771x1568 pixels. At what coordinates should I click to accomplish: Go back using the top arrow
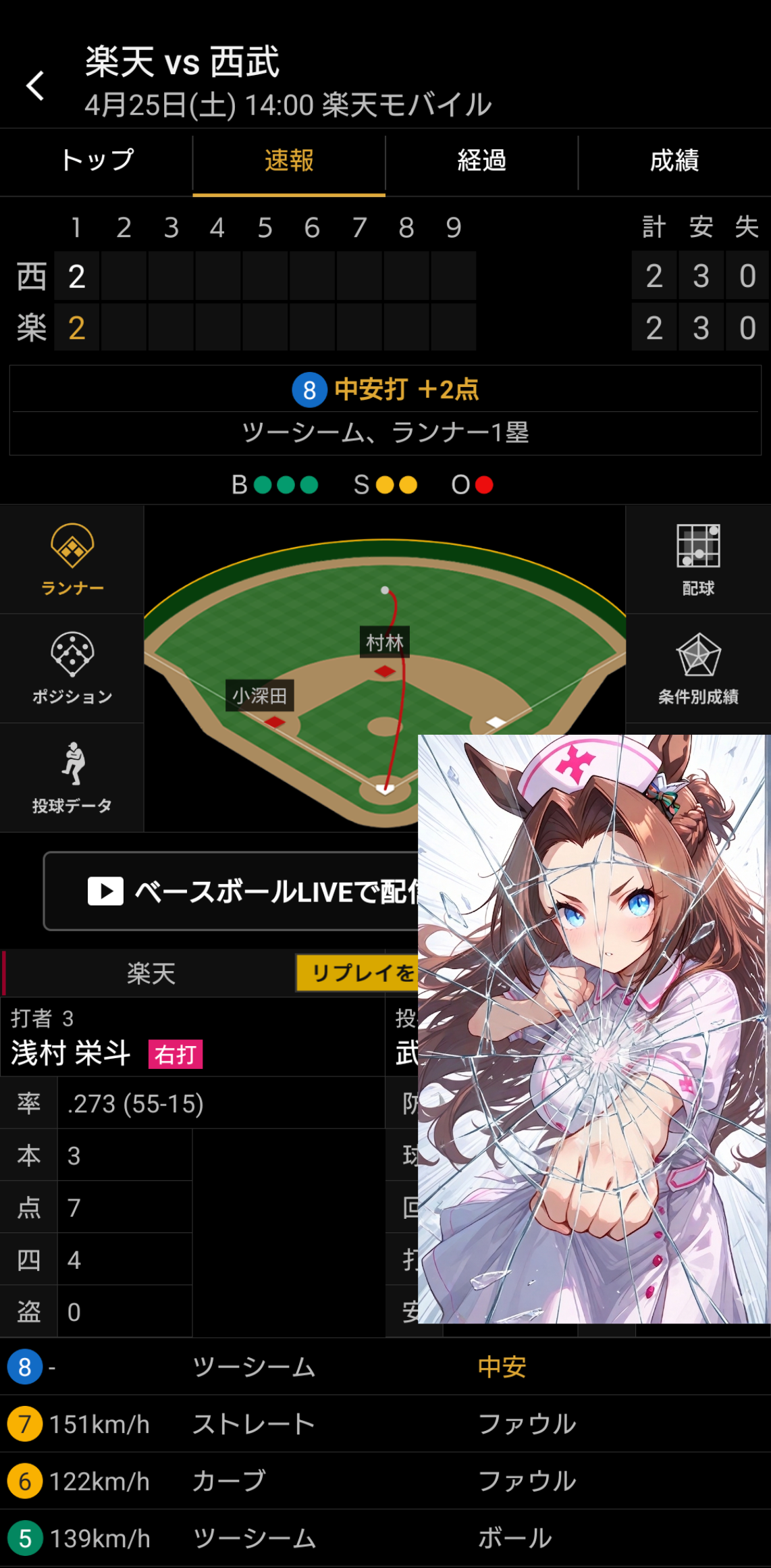[x=35, y=86]
